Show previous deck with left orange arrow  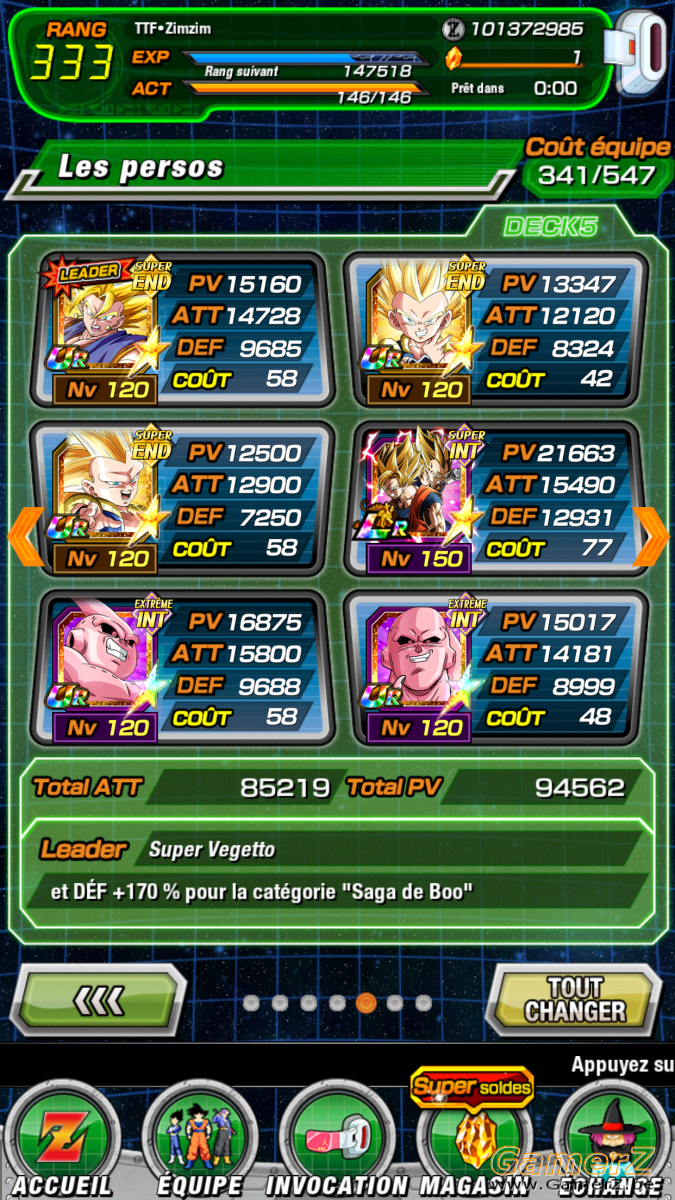[24, 536]
